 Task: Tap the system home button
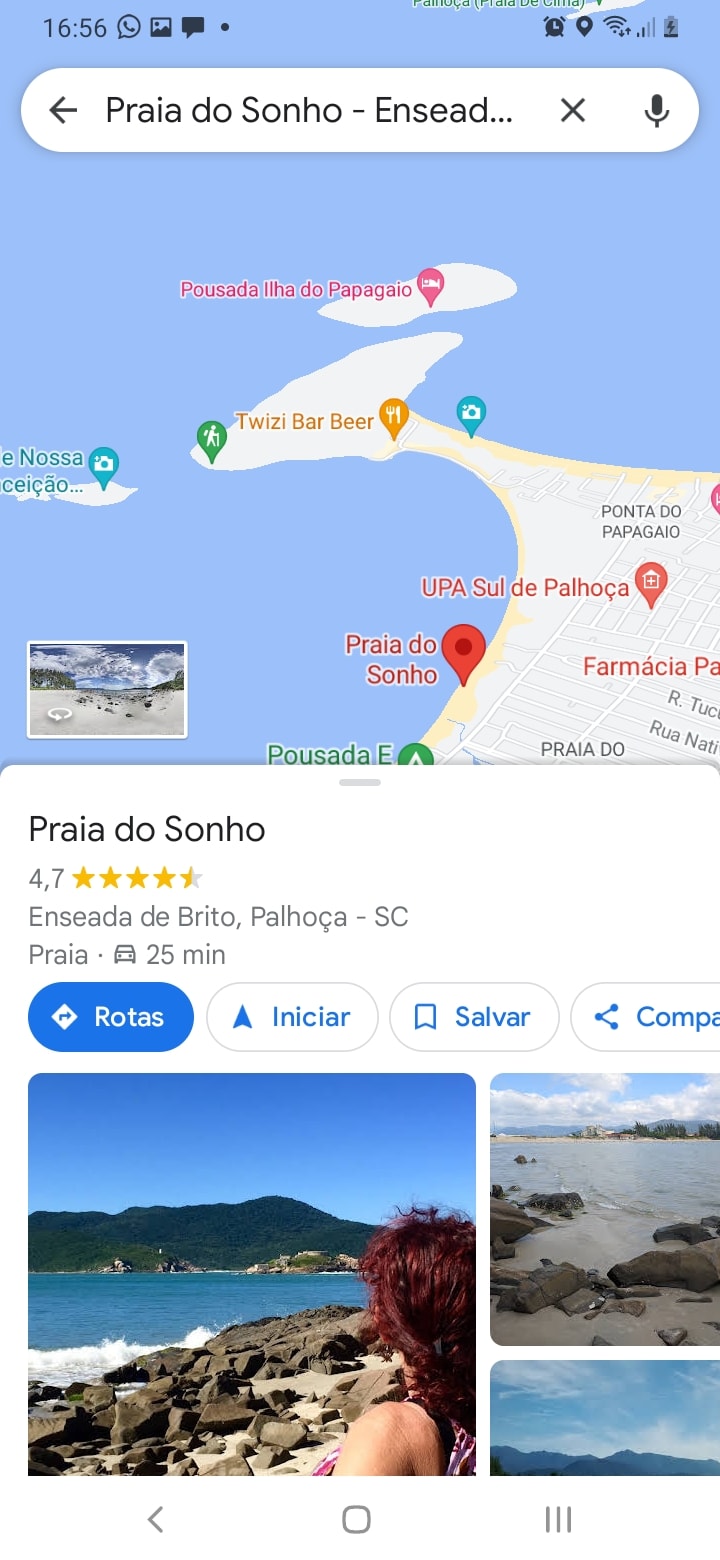pyautogui.click(x=356, y=1519)
